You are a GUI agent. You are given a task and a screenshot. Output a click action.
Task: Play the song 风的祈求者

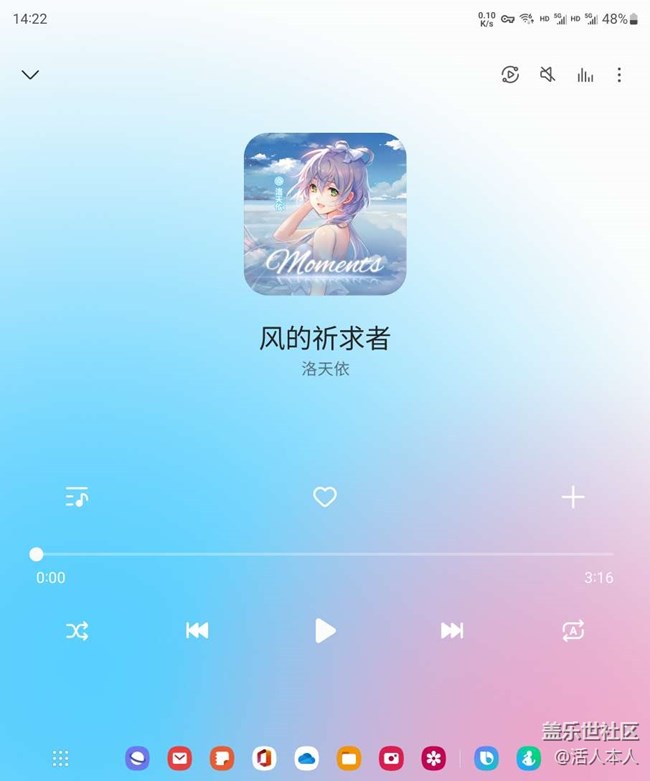point(325,631)
